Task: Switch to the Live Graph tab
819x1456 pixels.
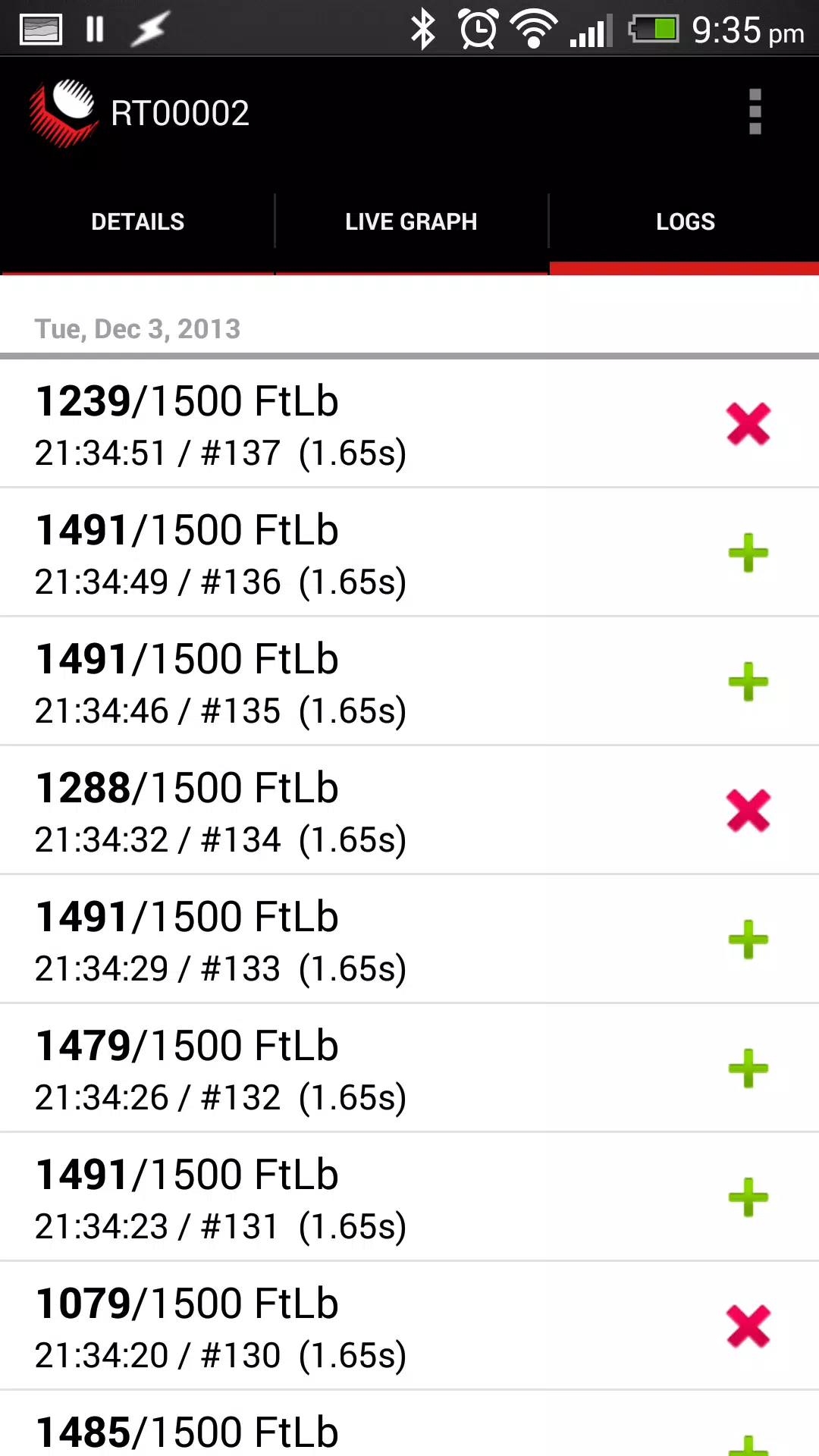Action: pyautogui.click(x=411, y=221)
